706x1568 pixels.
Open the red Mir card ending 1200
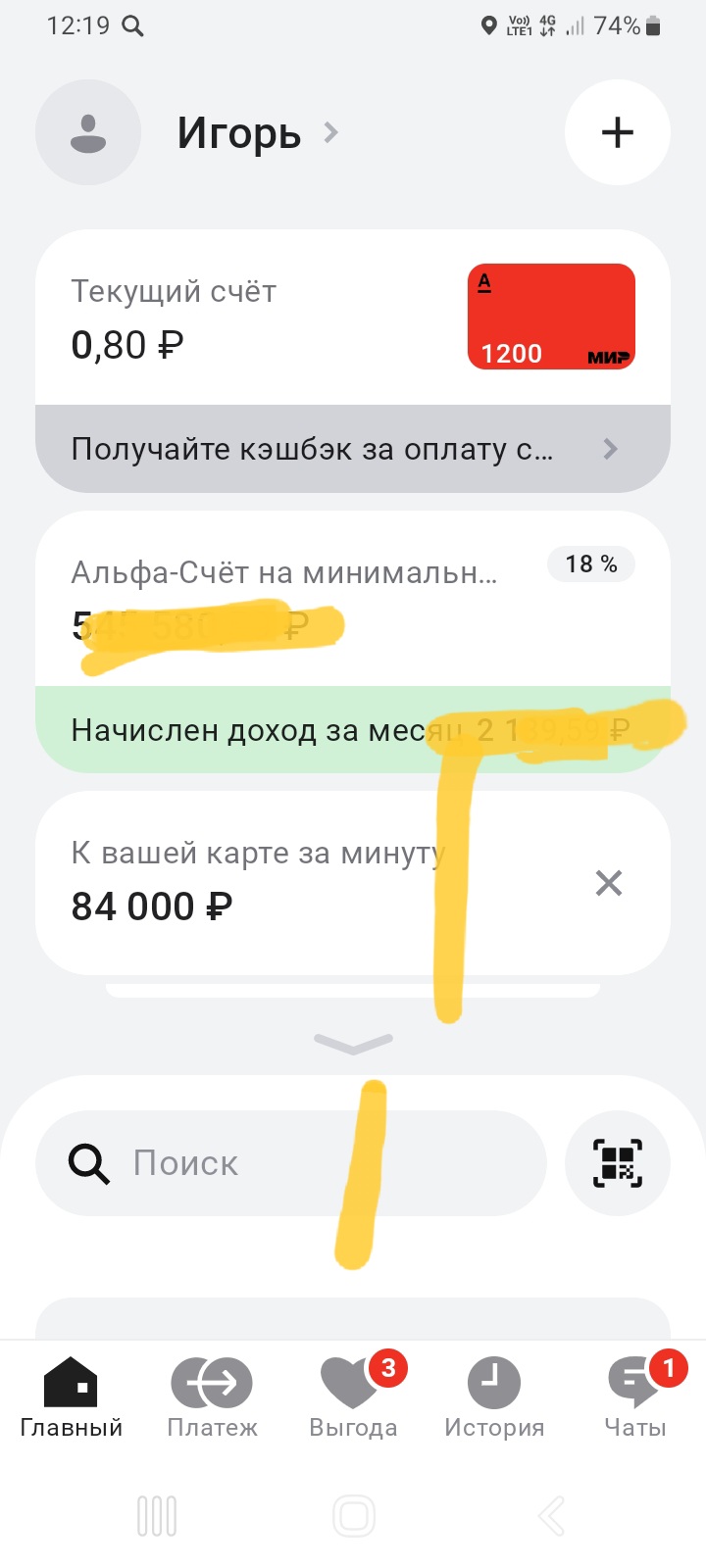(x=551, y=317)
